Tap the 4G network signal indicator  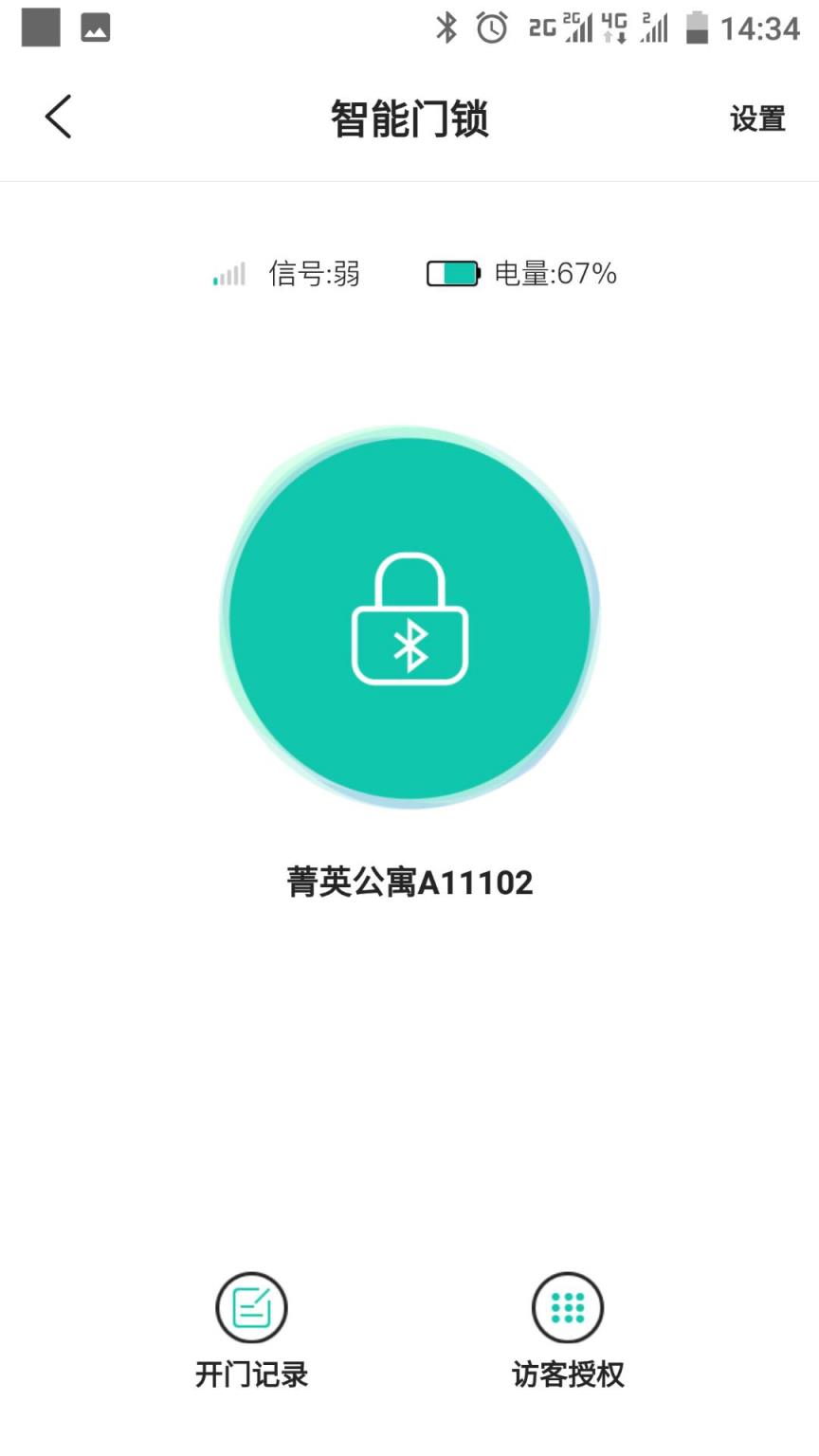(x=616, y=27)
